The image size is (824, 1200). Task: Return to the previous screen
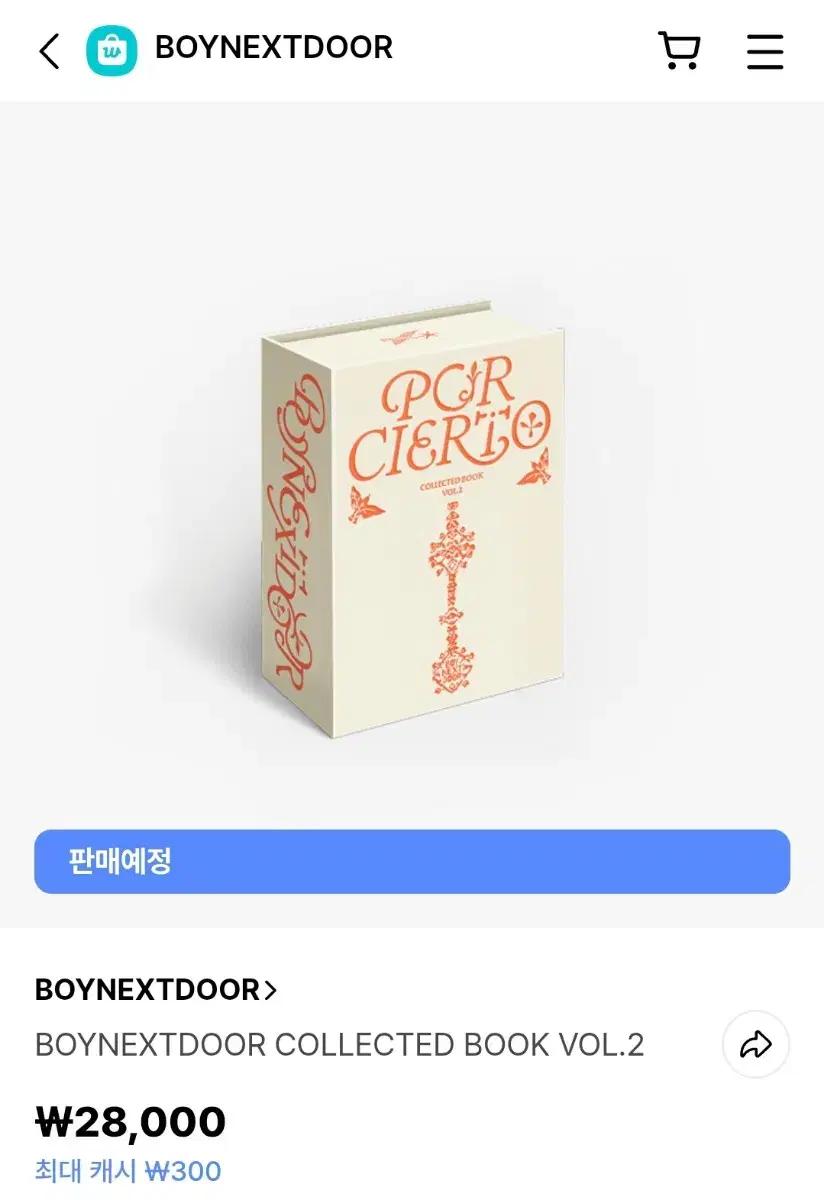tap(49, 48)
